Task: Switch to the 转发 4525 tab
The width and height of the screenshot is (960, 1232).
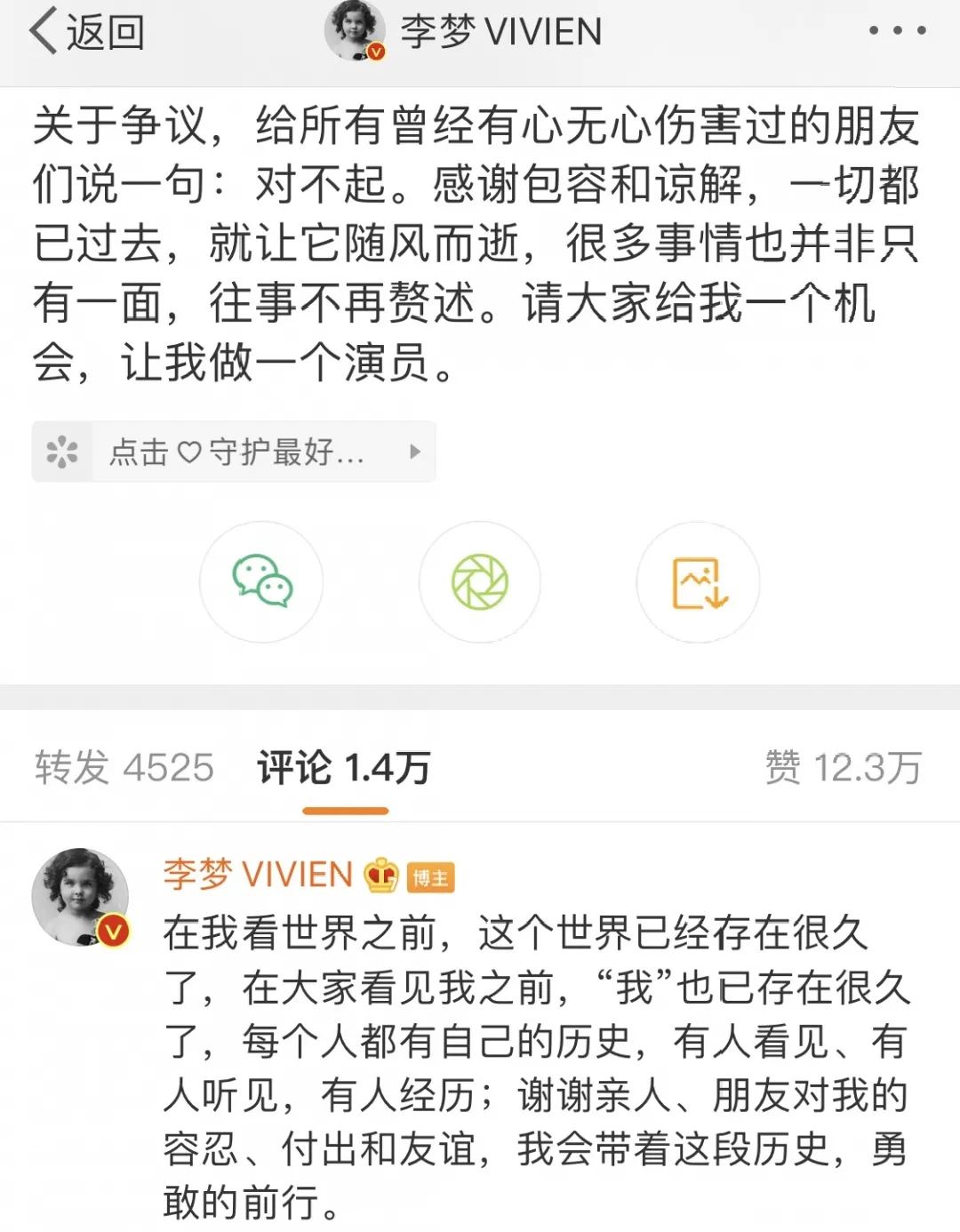Action: pyautogui.click(x=124, y=767)
